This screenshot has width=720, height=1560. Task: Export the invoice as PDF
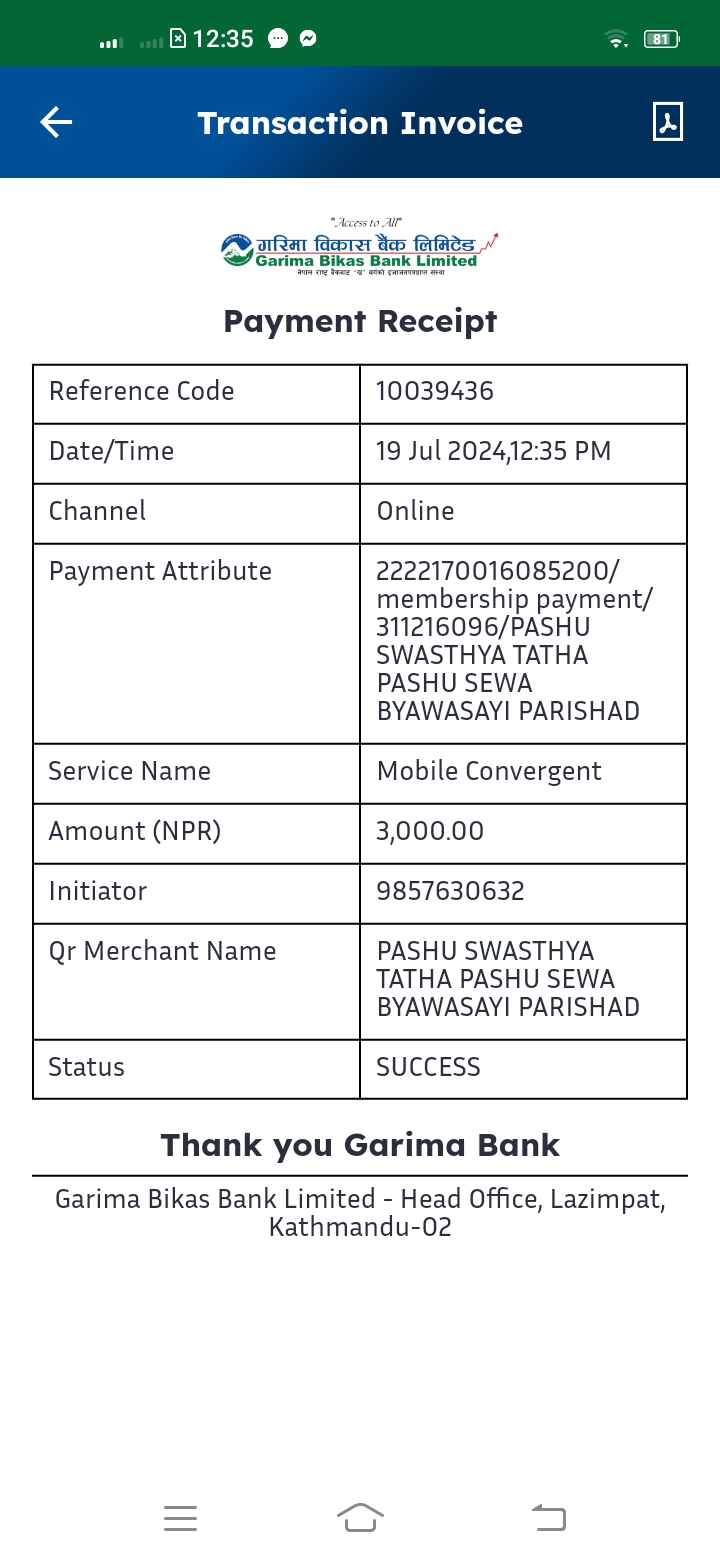[667, 122]
